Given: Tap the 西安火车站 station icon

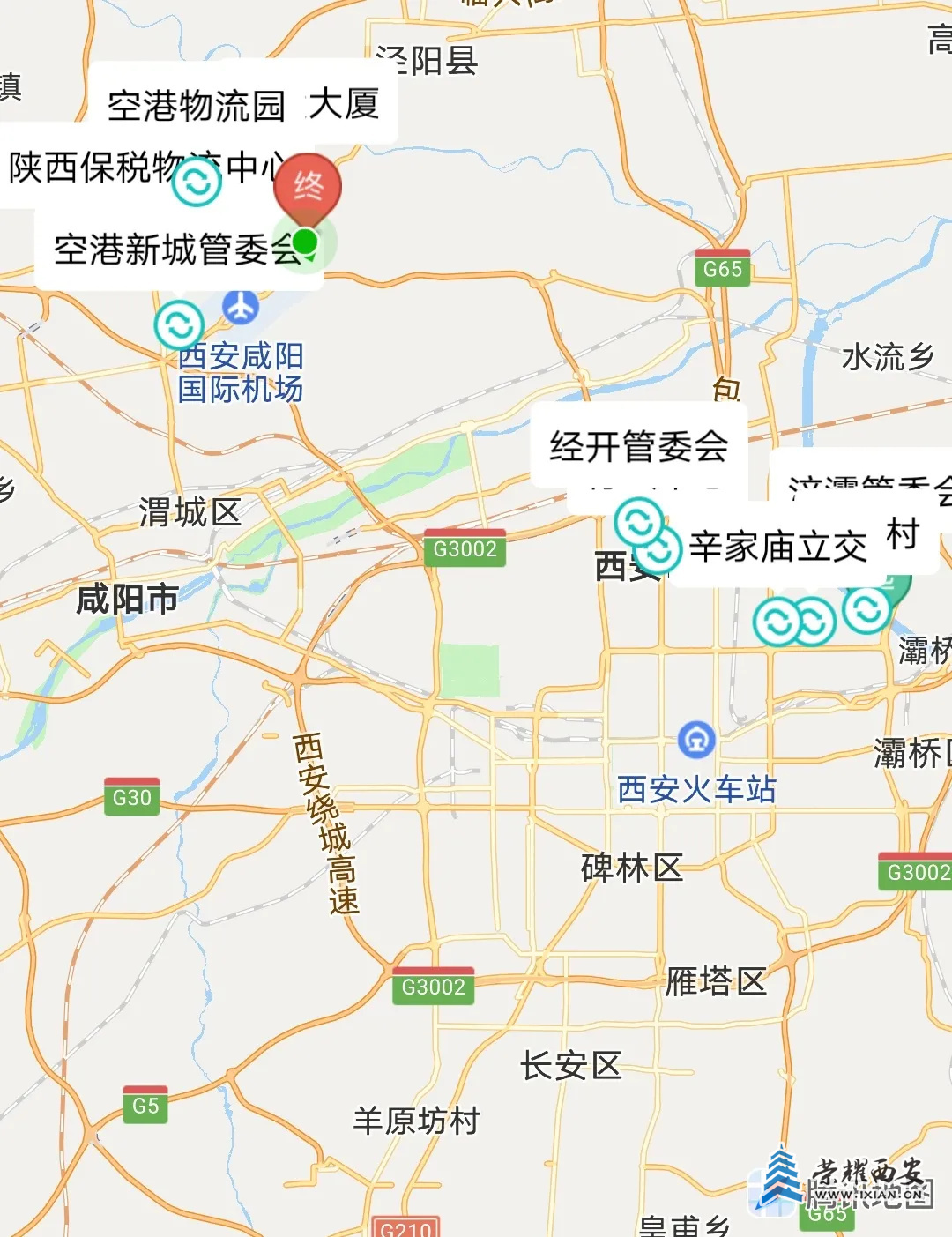Looking at the screenshot, I should [x=696, y=740].
